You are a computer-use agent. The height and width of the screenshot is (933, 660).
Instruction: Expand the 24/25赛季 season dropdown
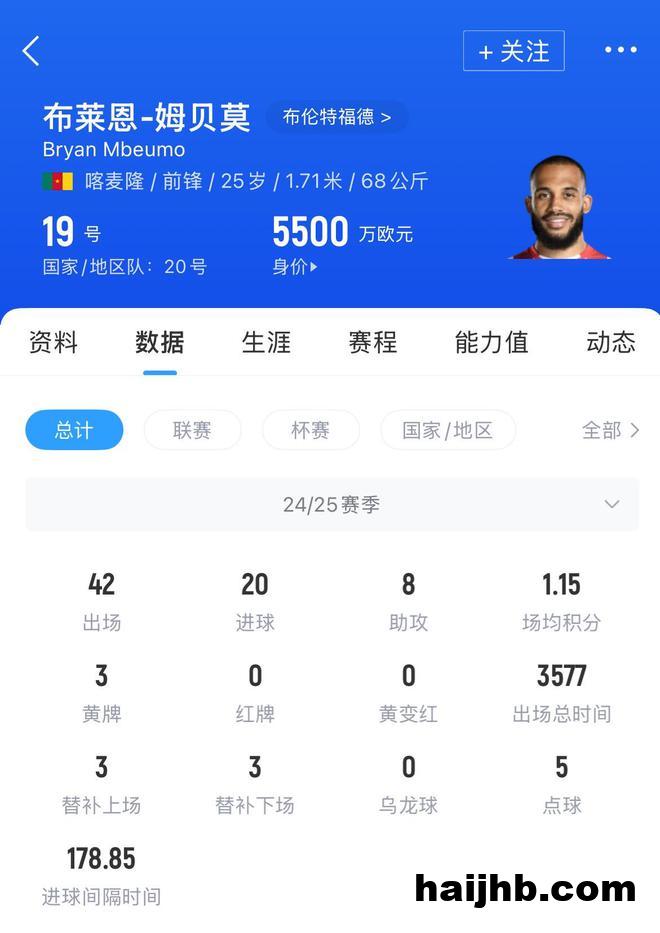point(331,504)
